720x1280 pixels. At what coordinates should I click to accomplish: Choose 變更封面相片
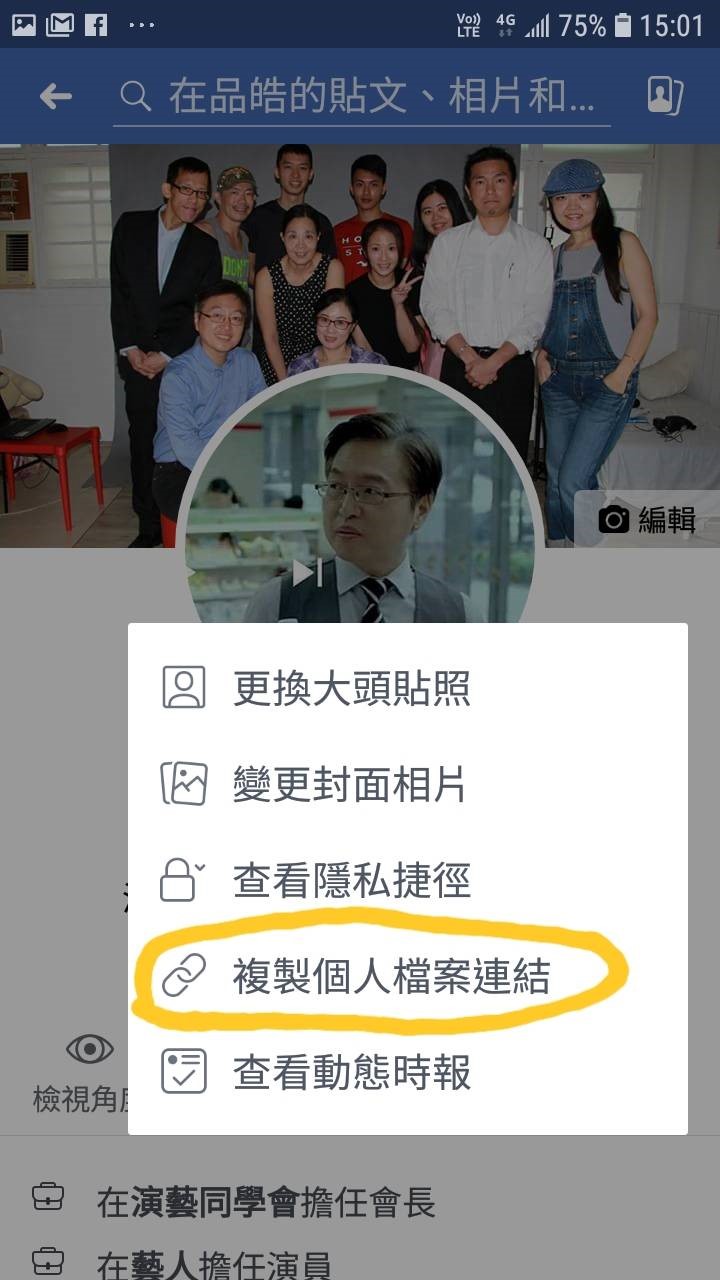(348, 784)
